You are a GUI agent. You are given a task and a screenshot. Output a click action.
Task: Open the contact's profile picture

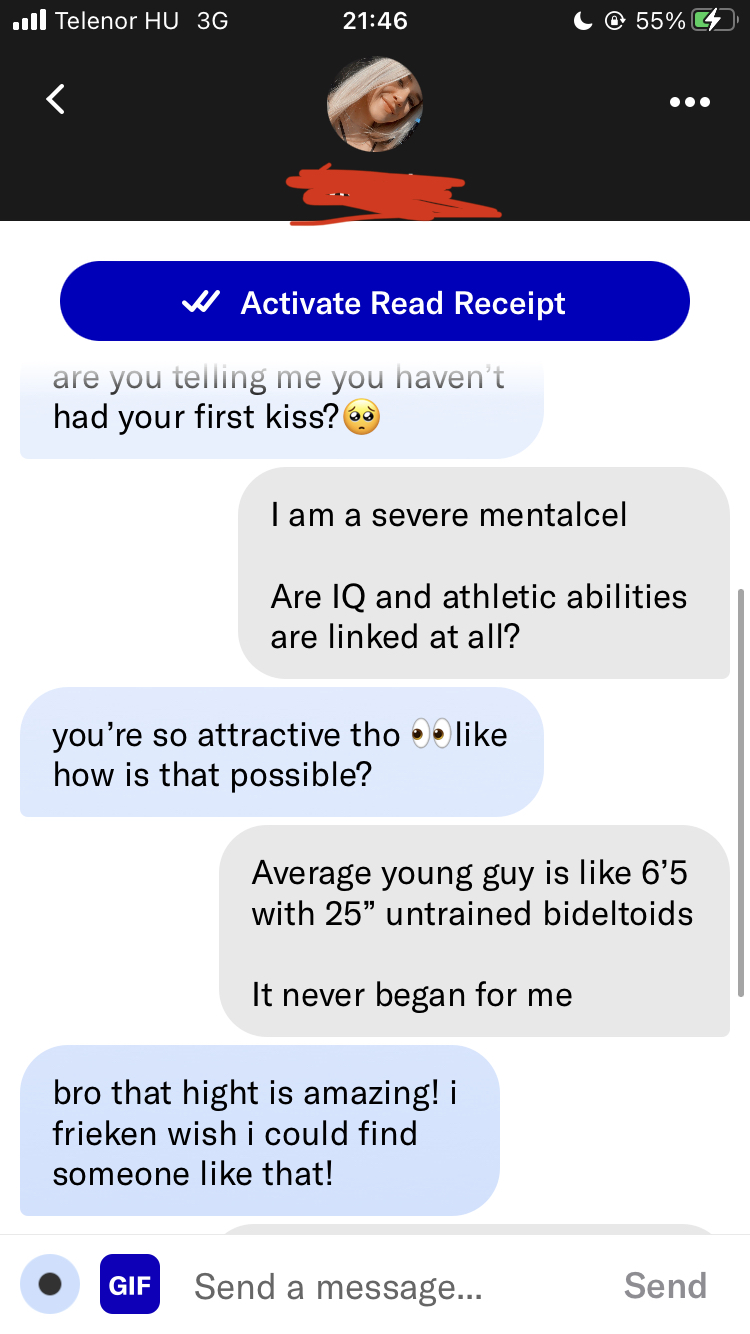pos(375,104)
